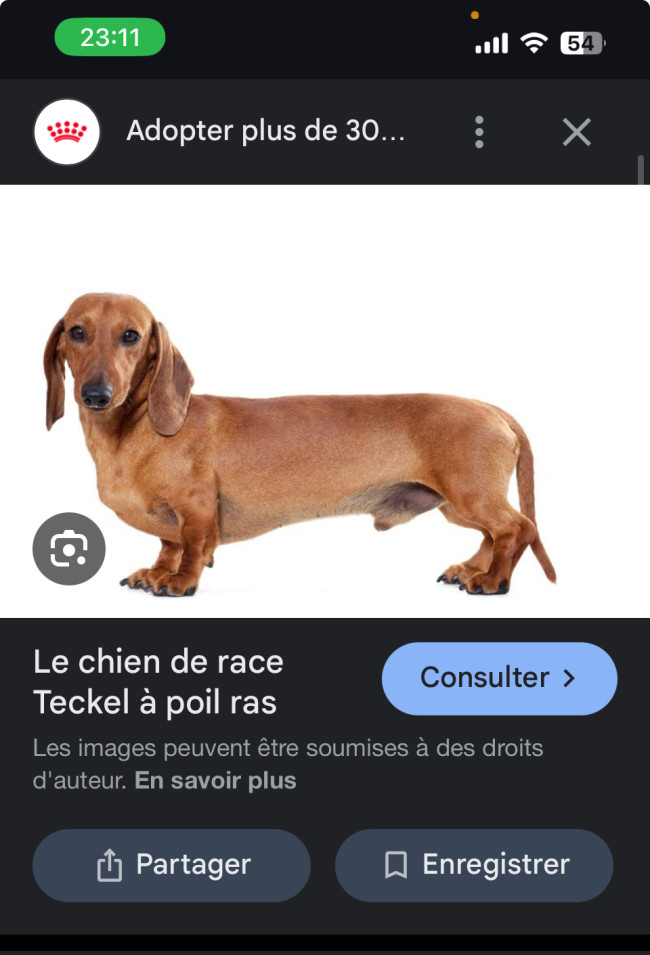Tap the Consulter button
The height and width of the screenshot is (955, 650).
tap(499, 678)
